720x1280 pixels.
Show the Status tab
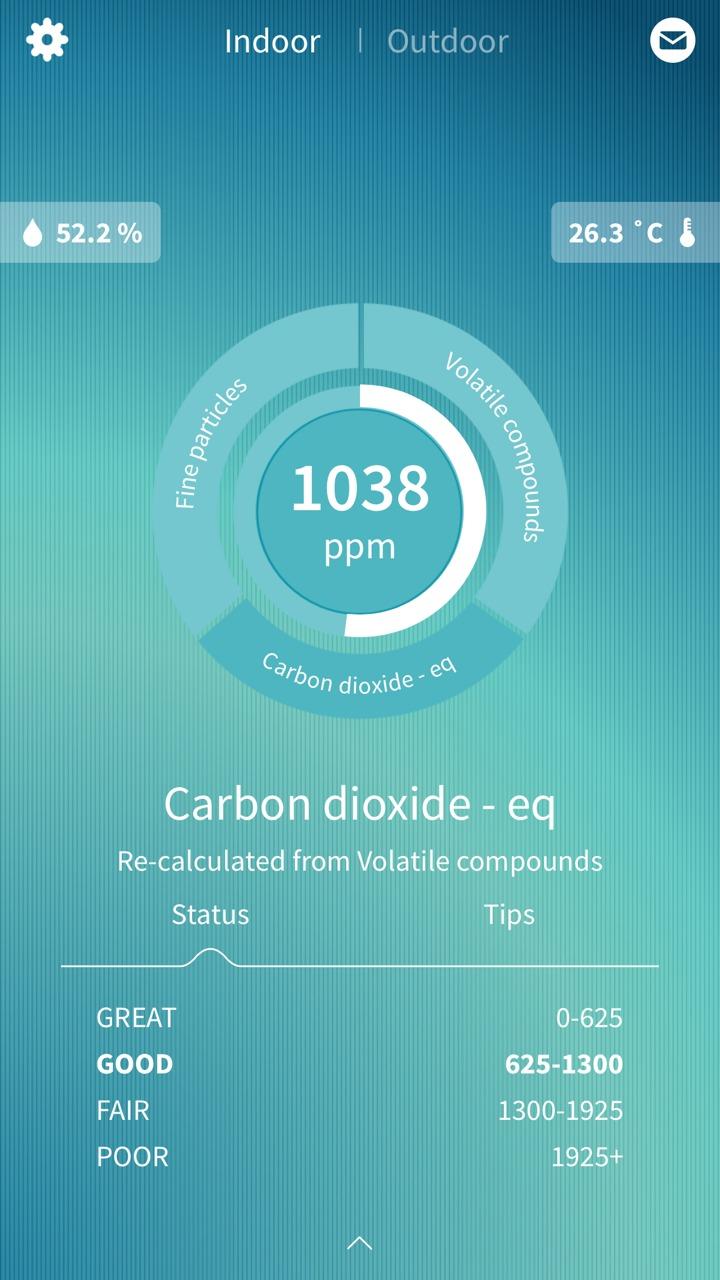coord(210,914)
